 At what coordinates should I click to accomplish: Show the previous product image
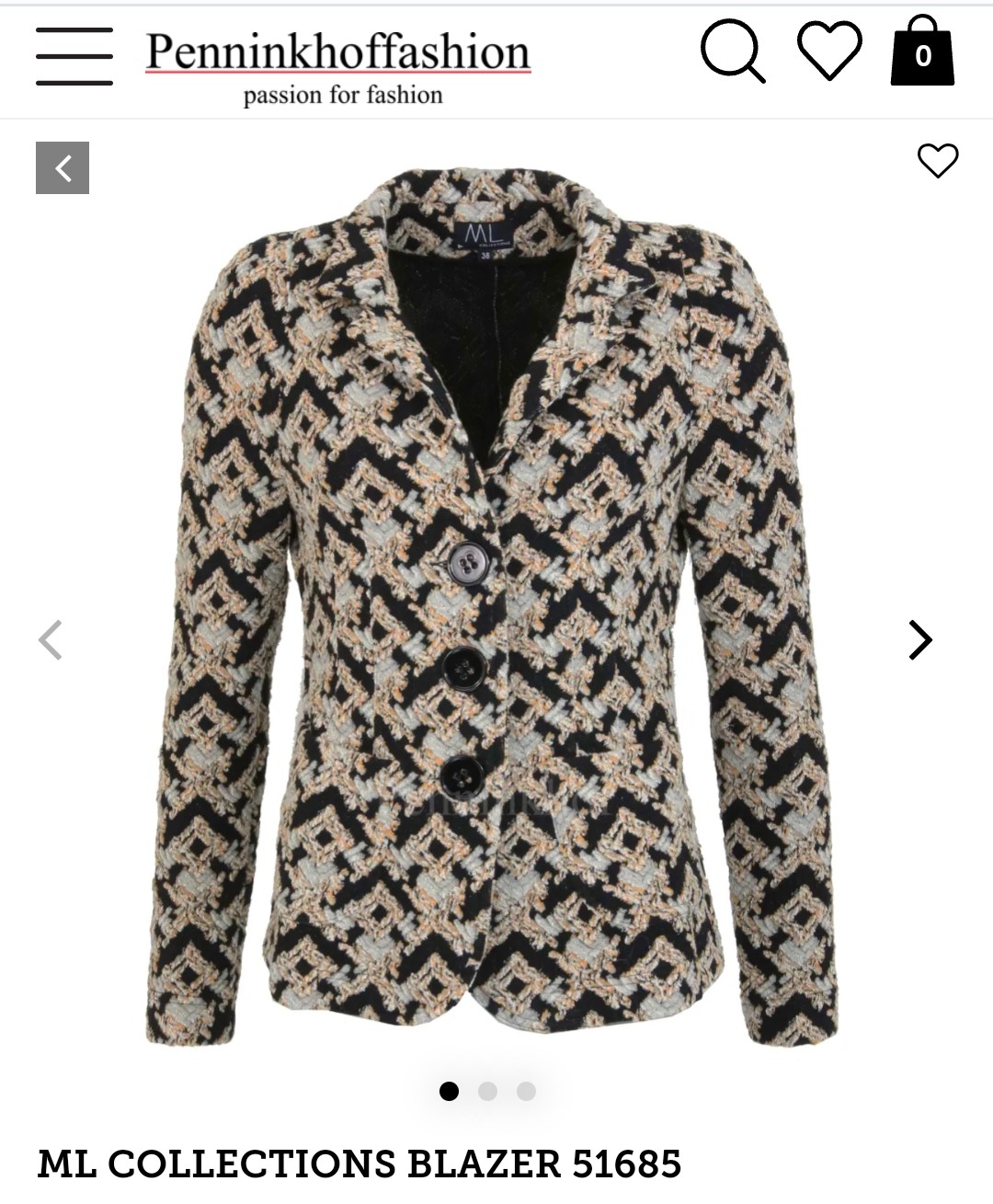point(51,639)
